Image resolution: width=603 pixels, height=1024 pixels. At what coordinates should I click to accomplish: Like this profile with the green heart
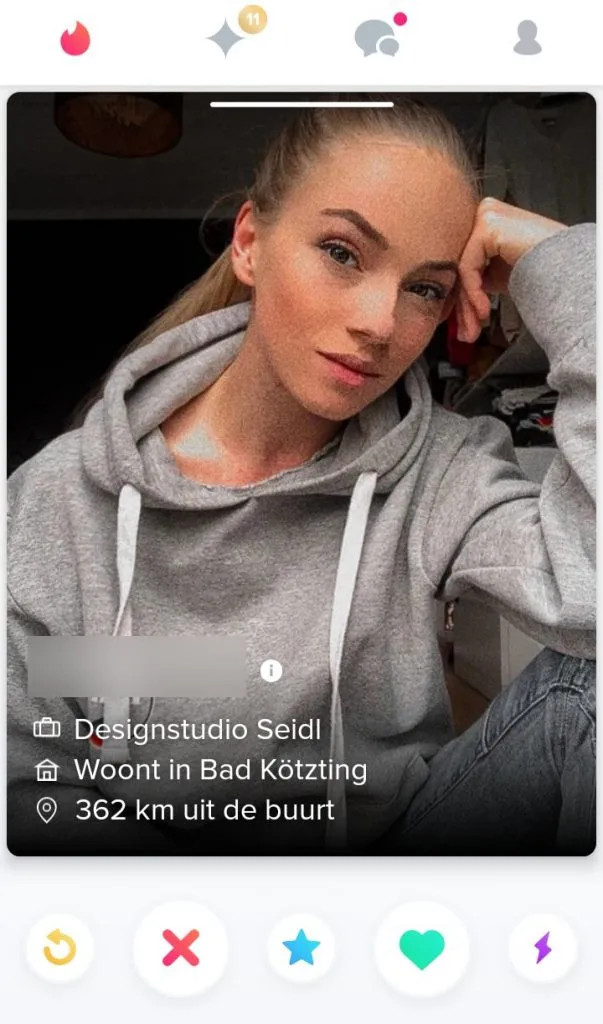(421, 948)
